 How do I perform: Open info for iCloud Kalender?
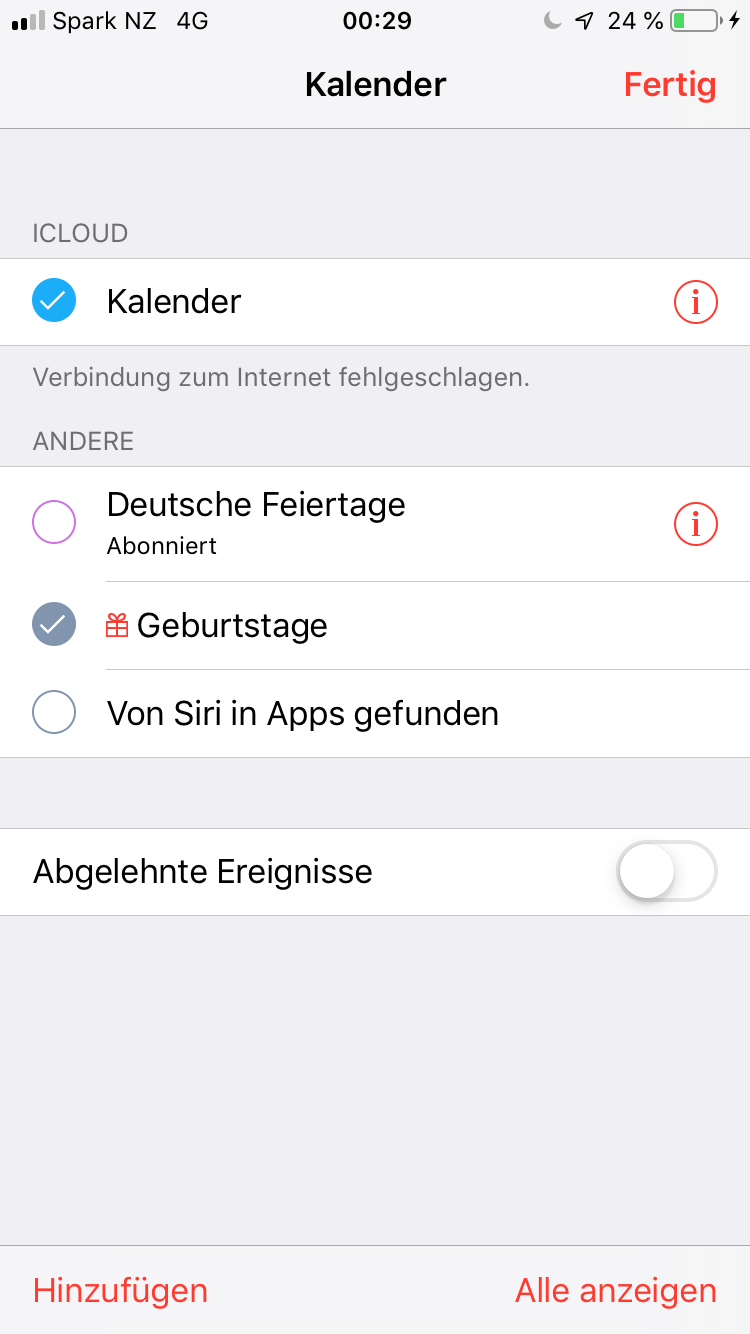(x=695, y=302)
